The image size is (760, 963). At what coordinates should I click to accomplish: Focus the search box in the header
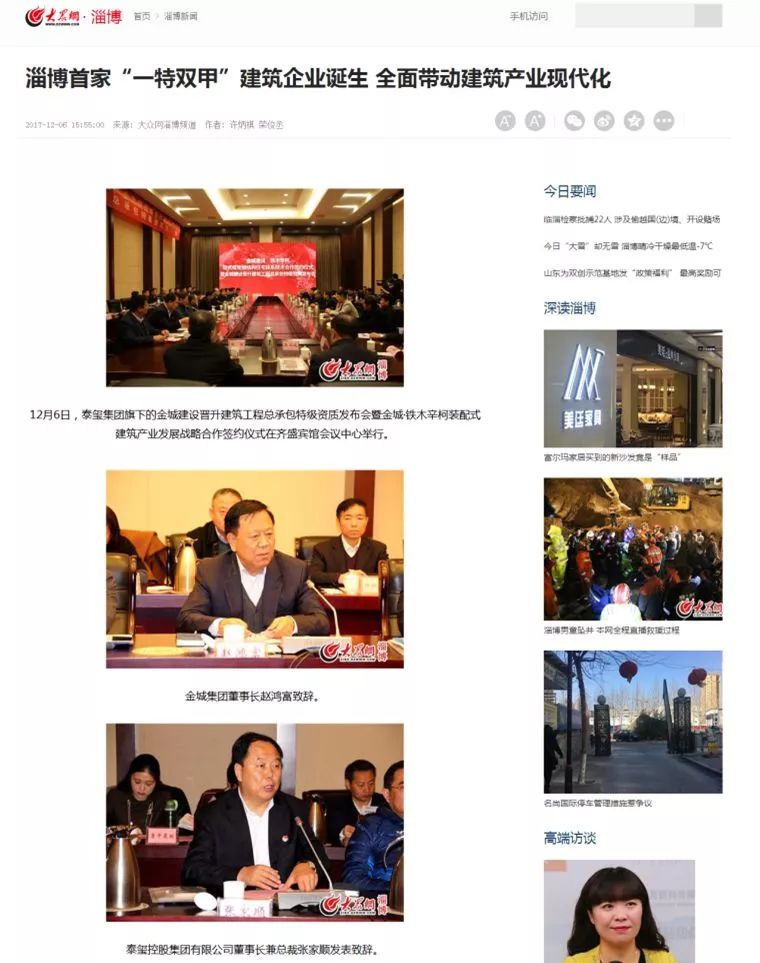tap(634, 16)
